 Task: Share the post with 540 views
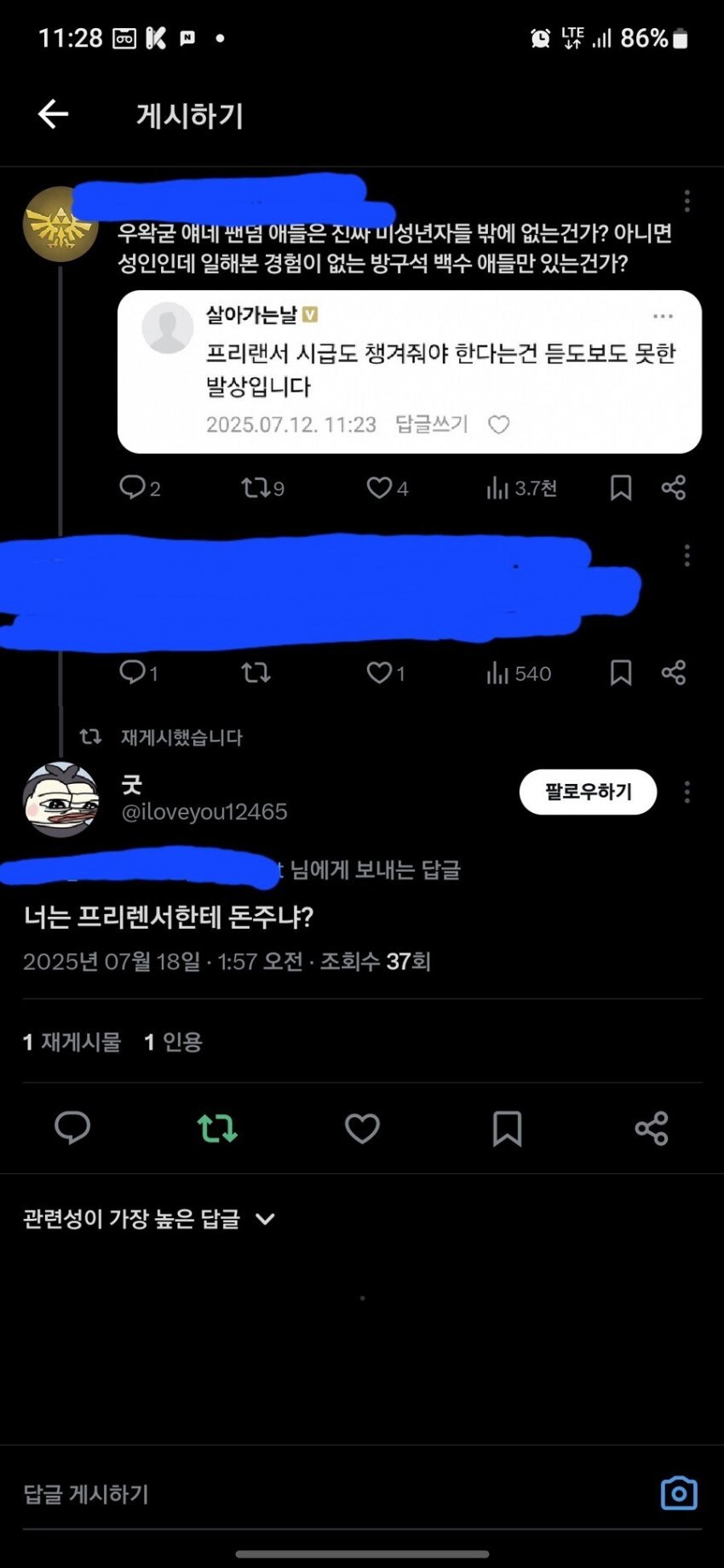tap(674, 673)
